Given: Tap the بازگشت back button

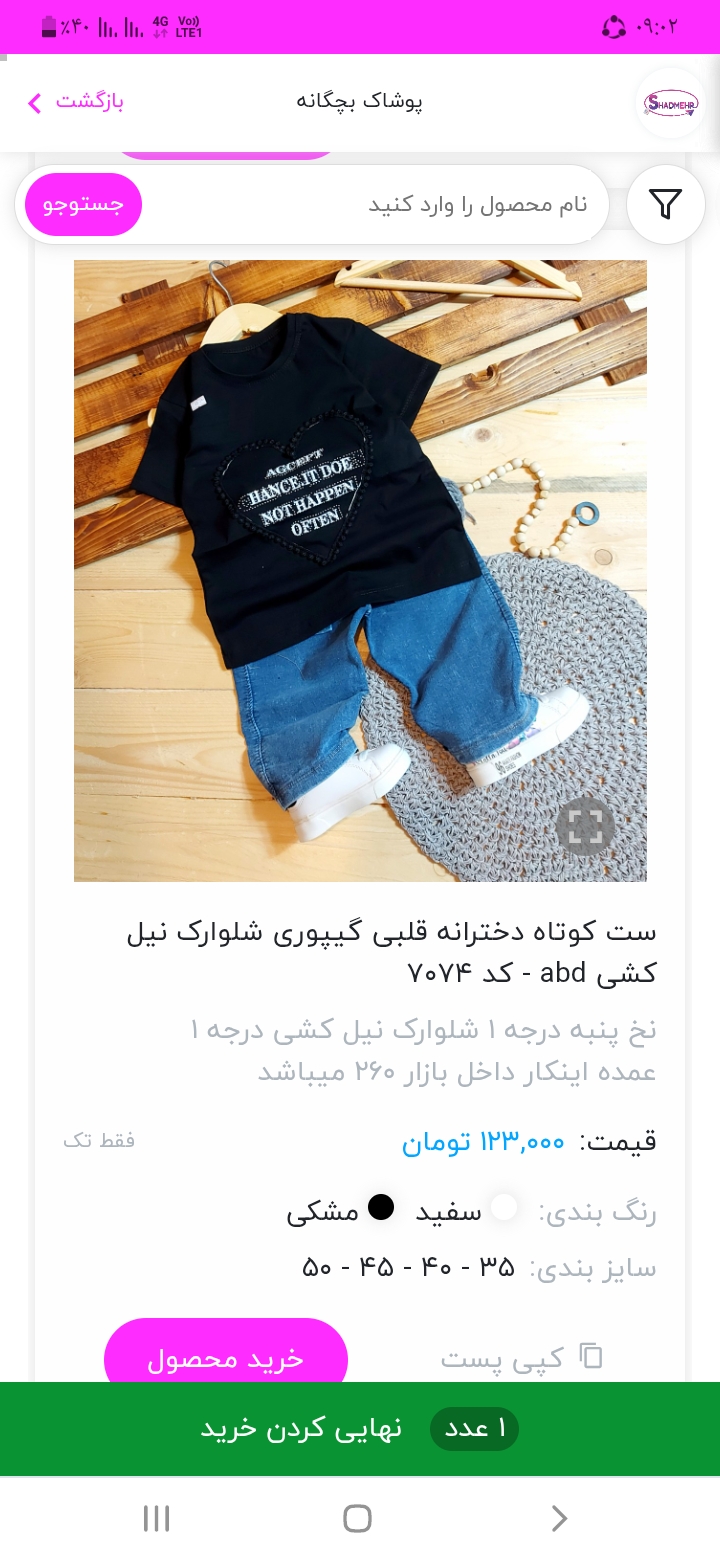Looking at the screenshot, I should (75, 102).
